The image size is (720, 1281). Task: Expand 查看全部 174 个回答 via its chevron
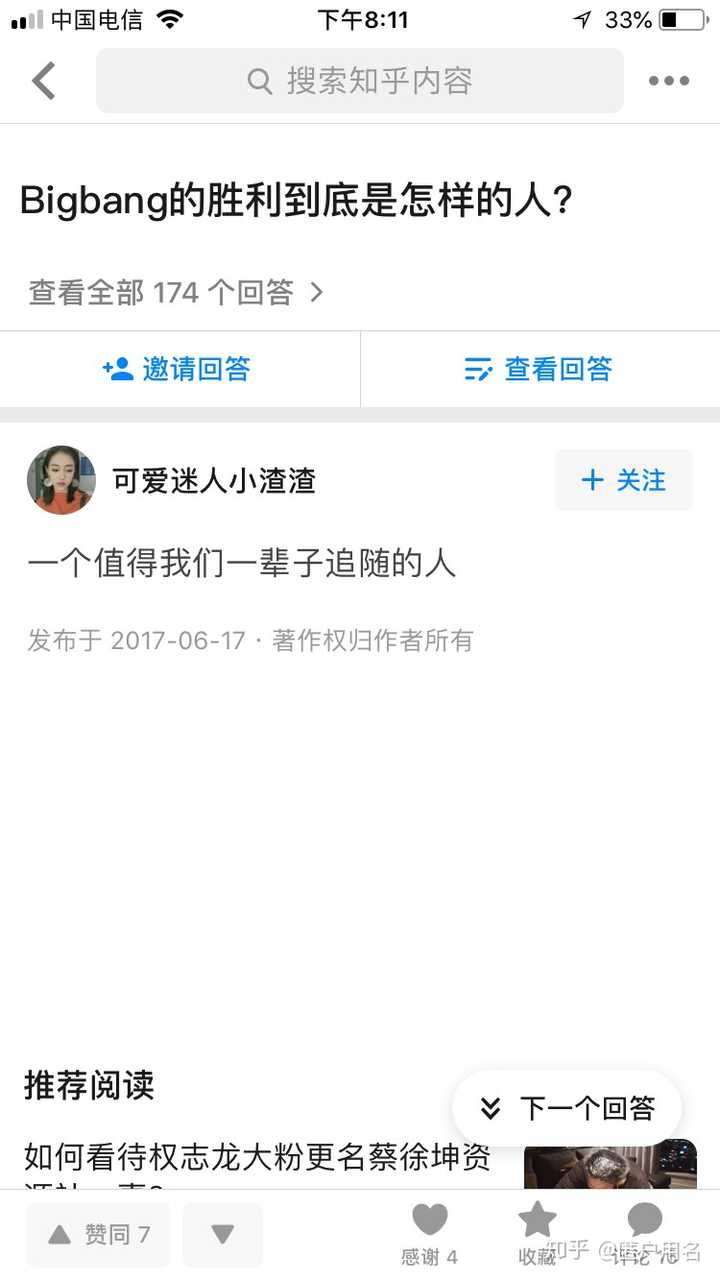point(318,291)
